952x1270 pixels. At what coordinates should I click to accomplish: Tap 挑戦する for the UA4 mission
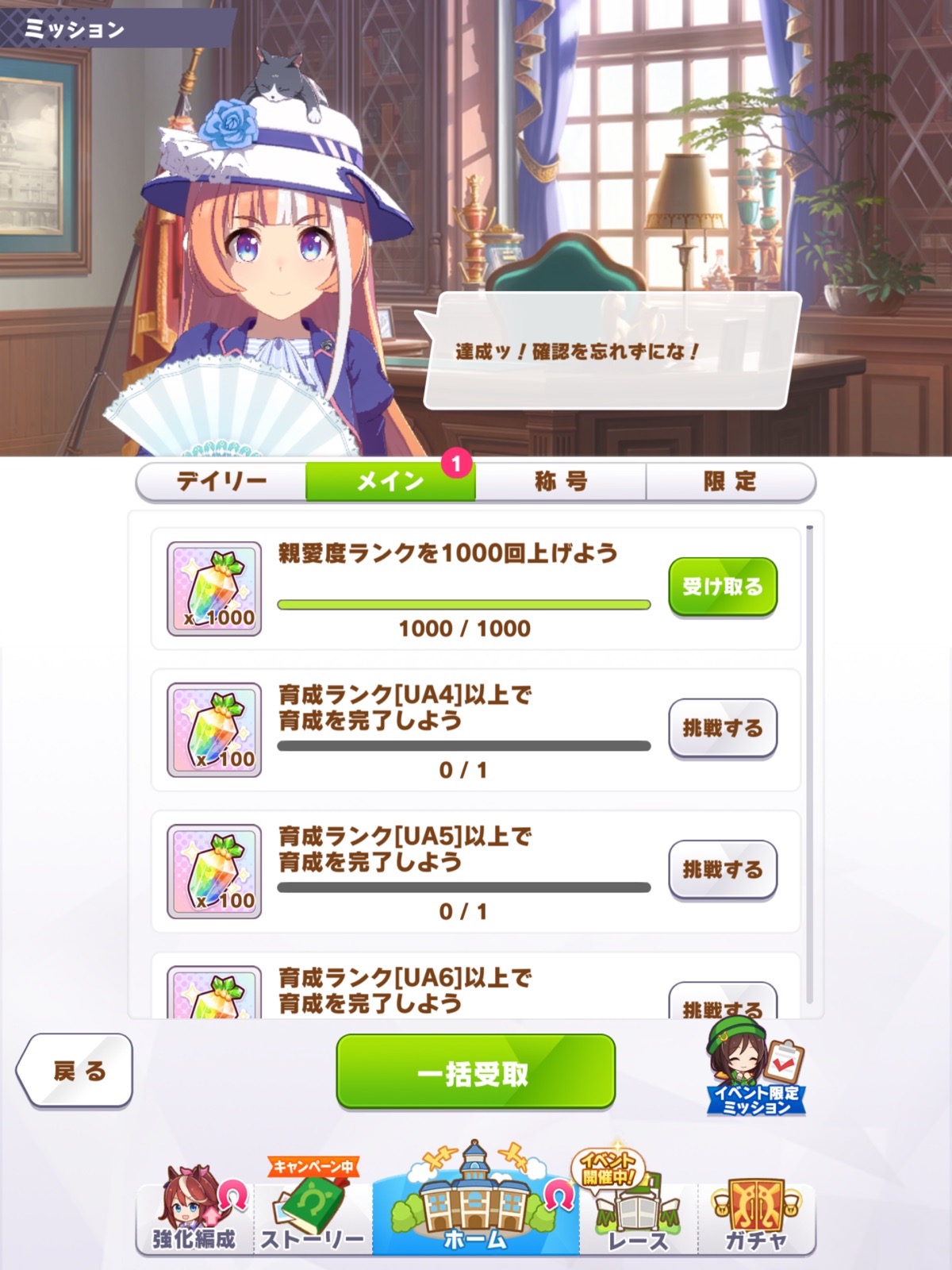tap(722, 728)
